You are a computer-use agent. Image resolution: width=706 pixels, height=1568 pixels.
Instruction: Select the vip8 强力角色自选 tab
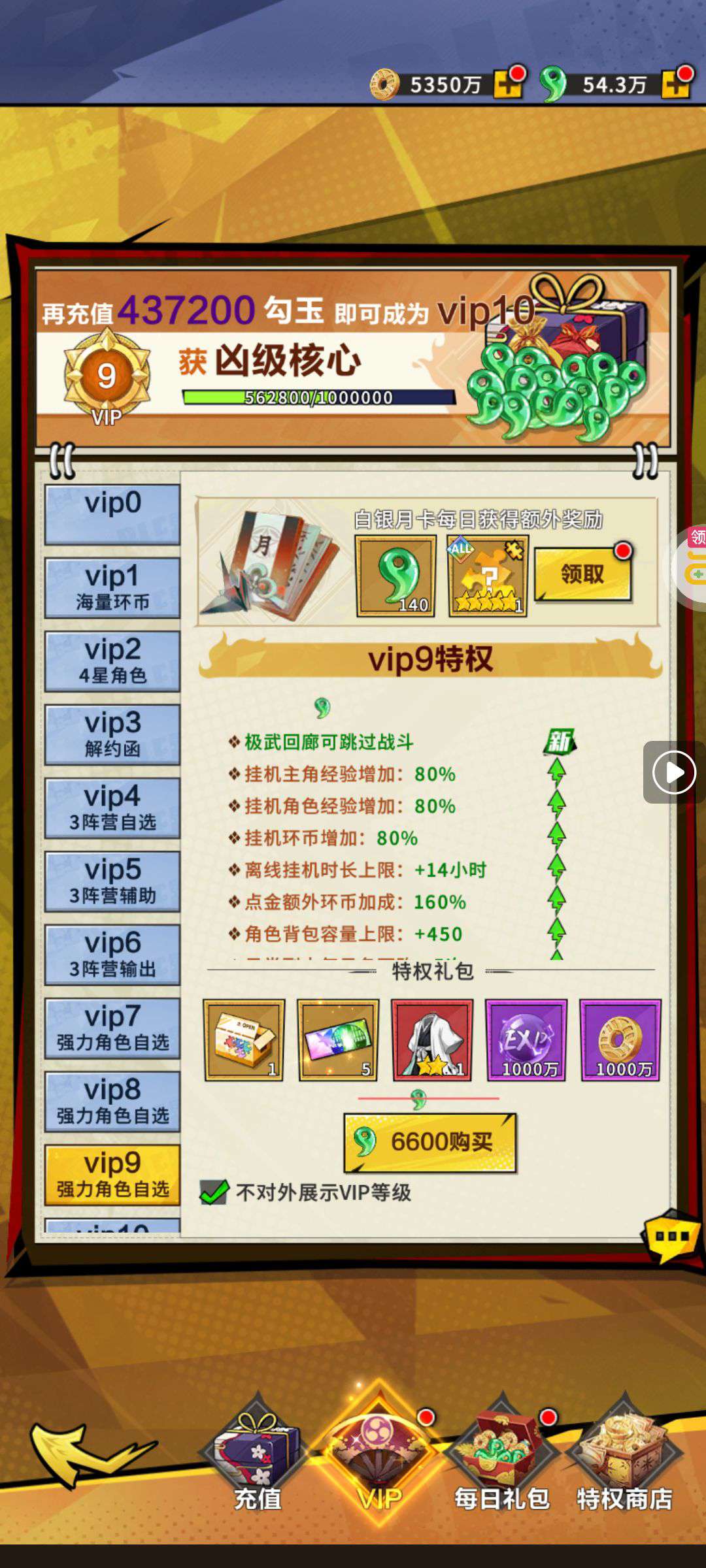pyautogui.click(x=112, y=1101)
